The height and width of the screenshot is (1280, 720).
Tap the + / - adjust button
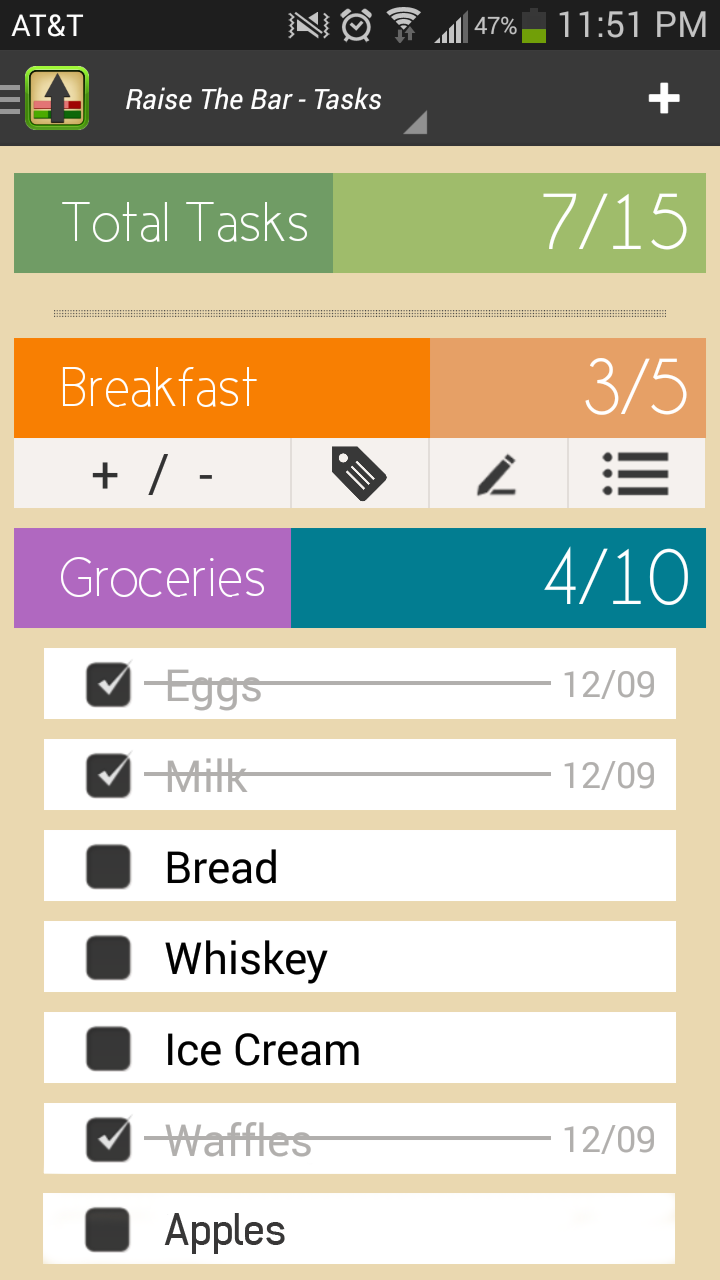click(x=152, y=474)
